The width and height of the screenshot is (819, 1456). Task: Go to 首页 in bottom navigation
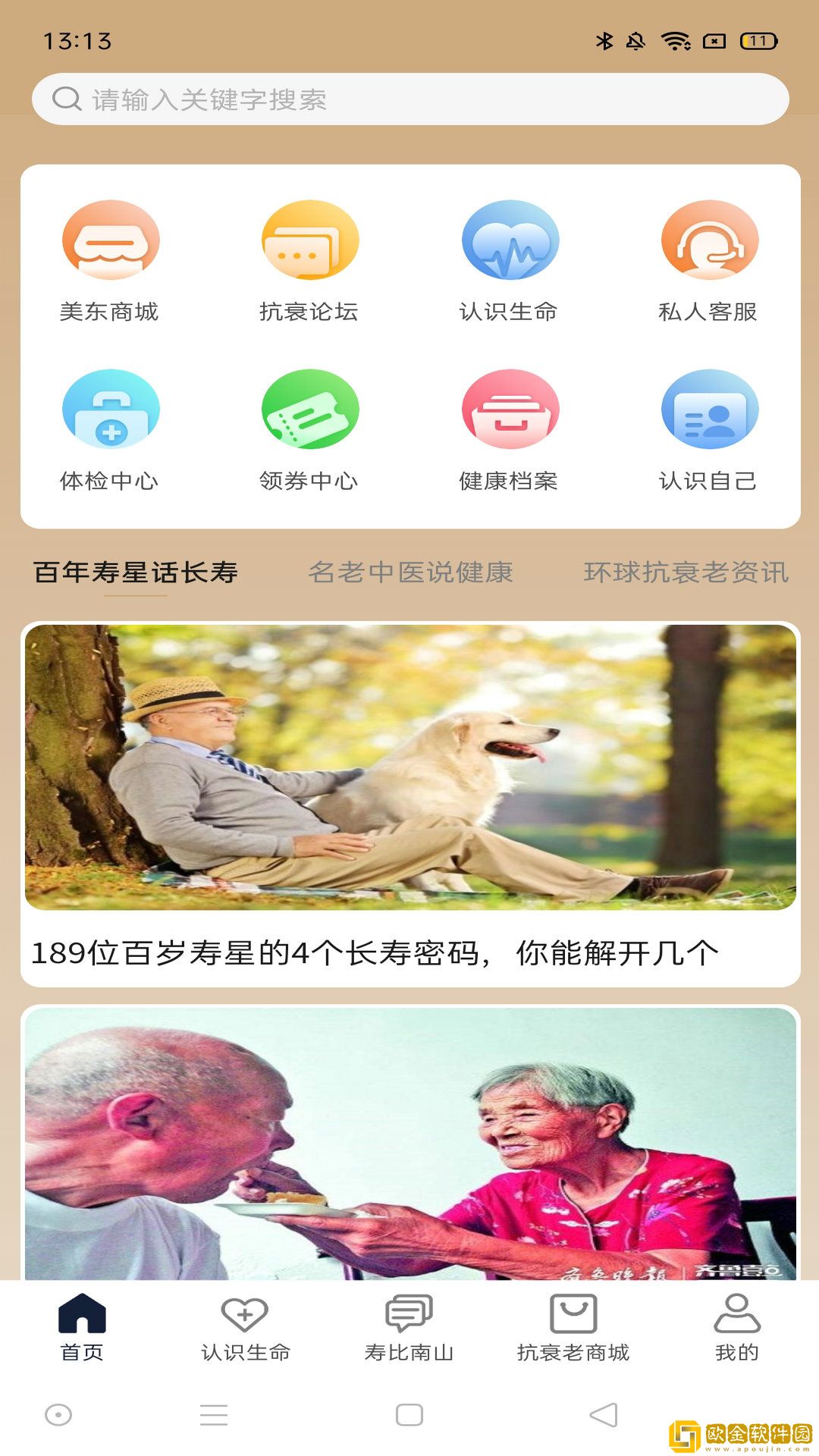[x=82, y=1327]
